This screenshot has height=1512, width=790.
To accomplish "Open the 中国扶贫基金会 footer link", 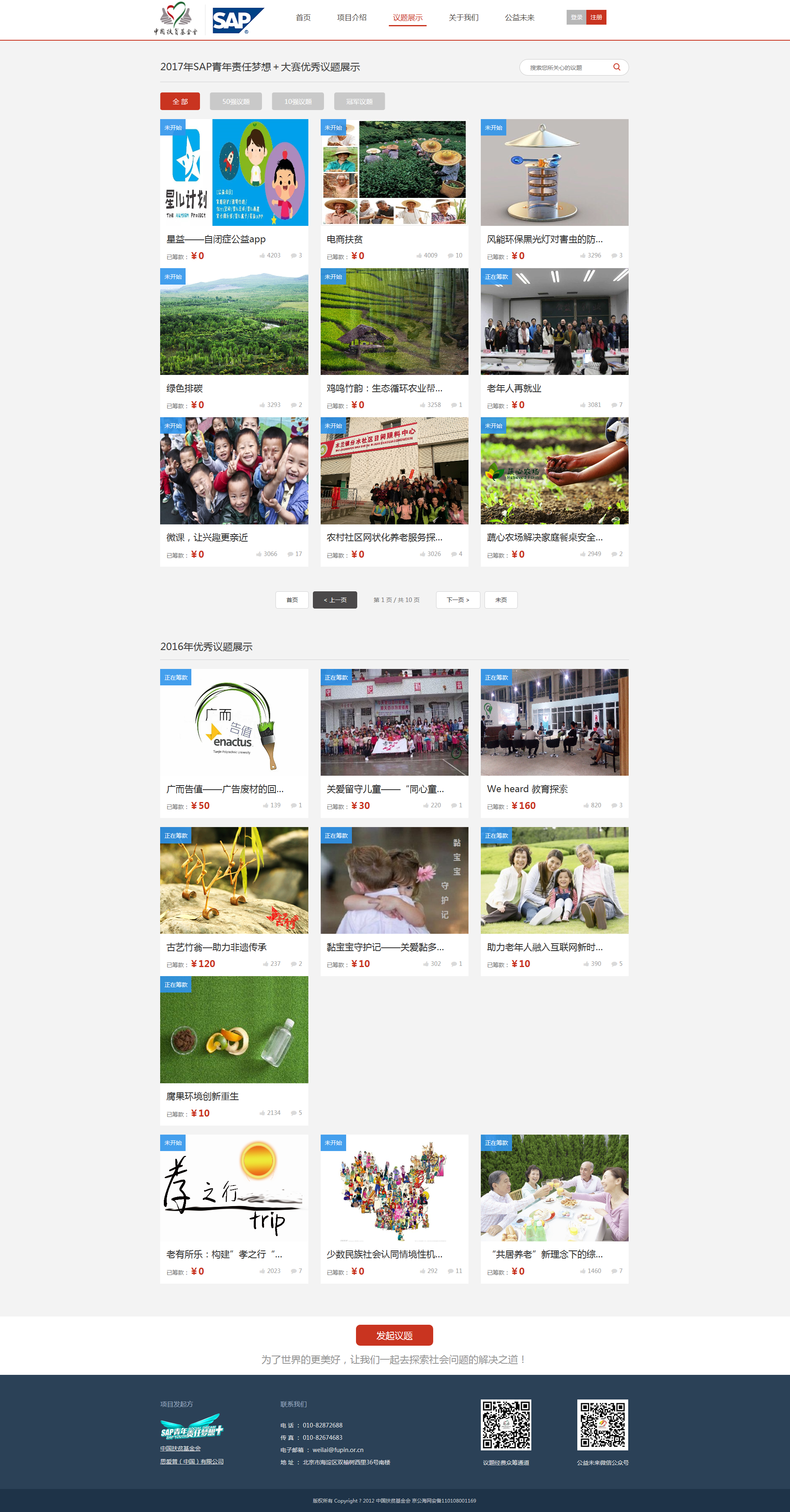I will (181, 1449).
